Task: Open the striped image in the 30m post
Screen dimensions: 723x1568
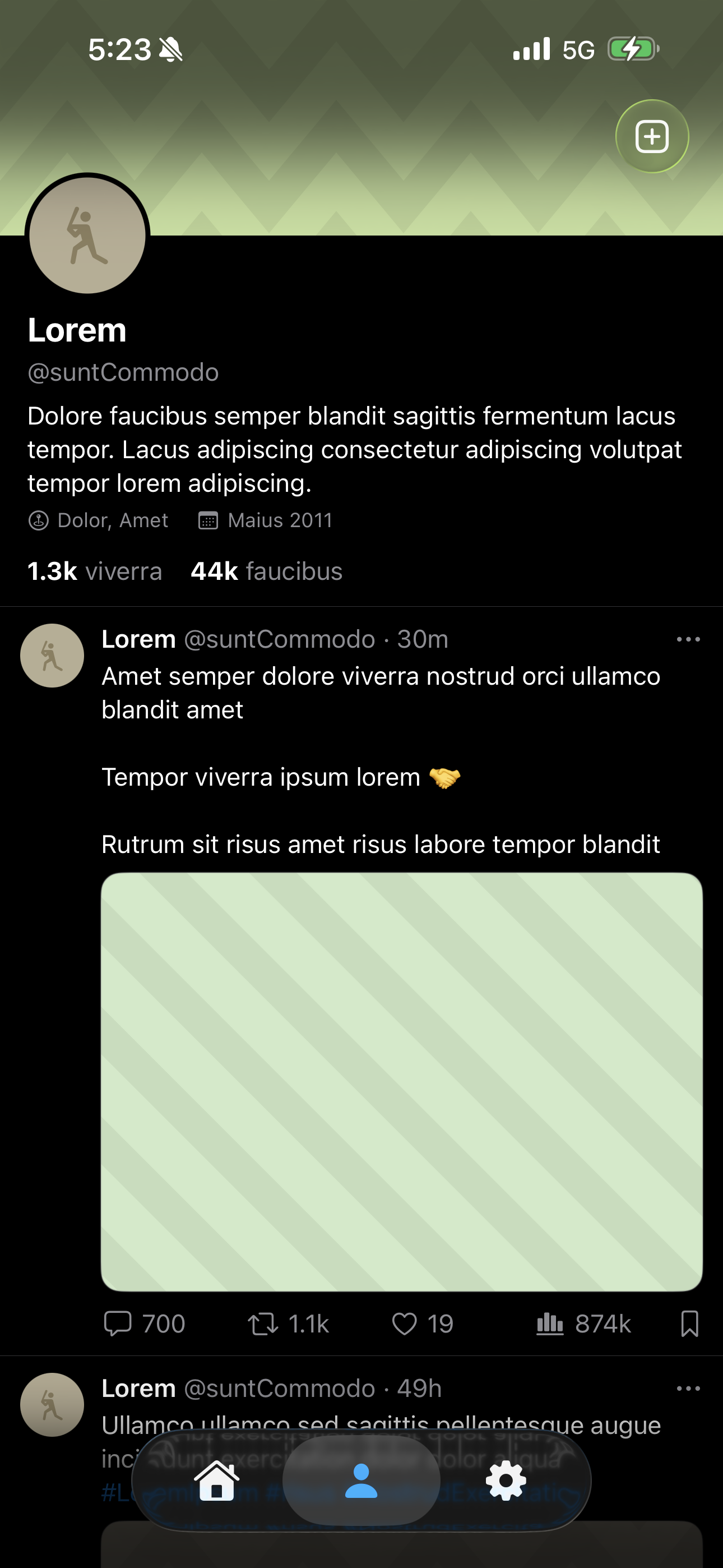Action: click(x=402, y=1081)
